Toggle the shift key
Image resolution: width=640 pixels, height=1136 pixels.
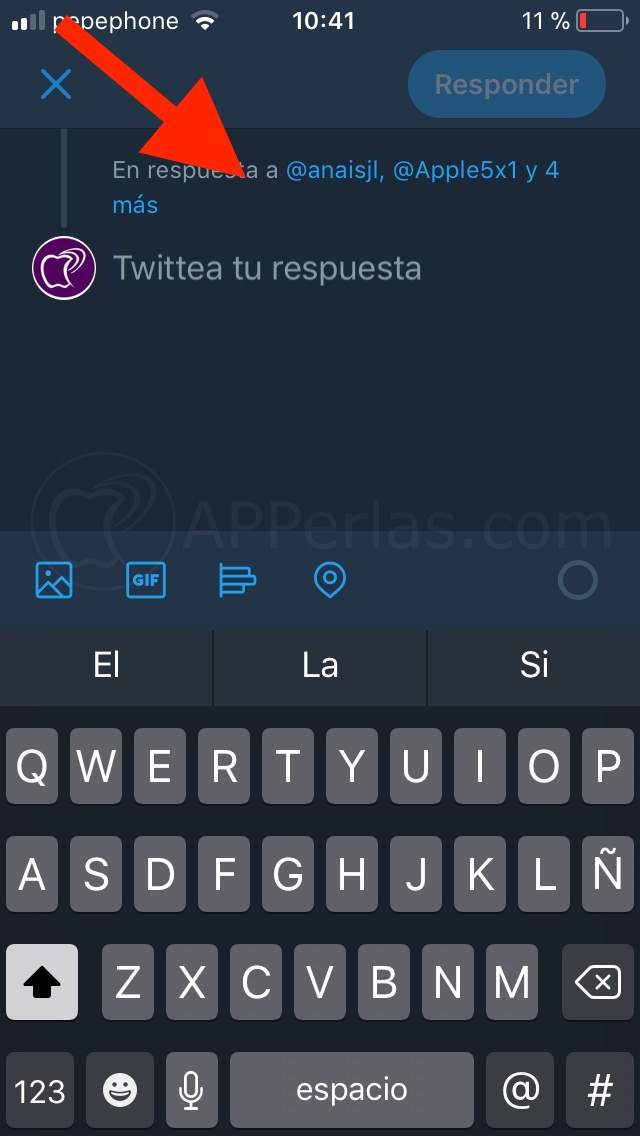42,983
